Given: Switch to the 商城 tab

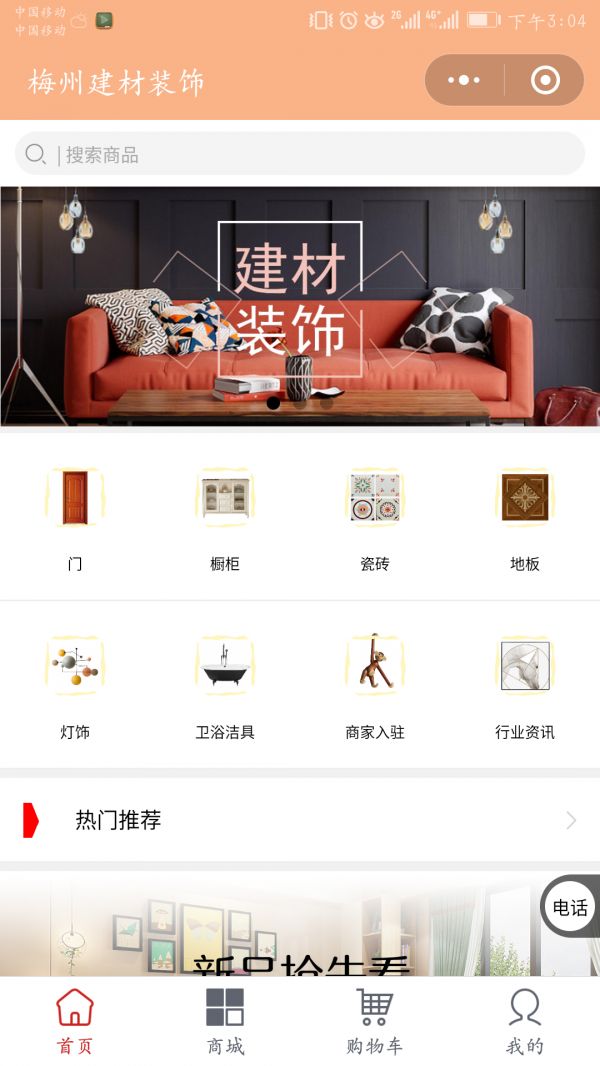Looking at the screenshot, I should [225, 1021].
